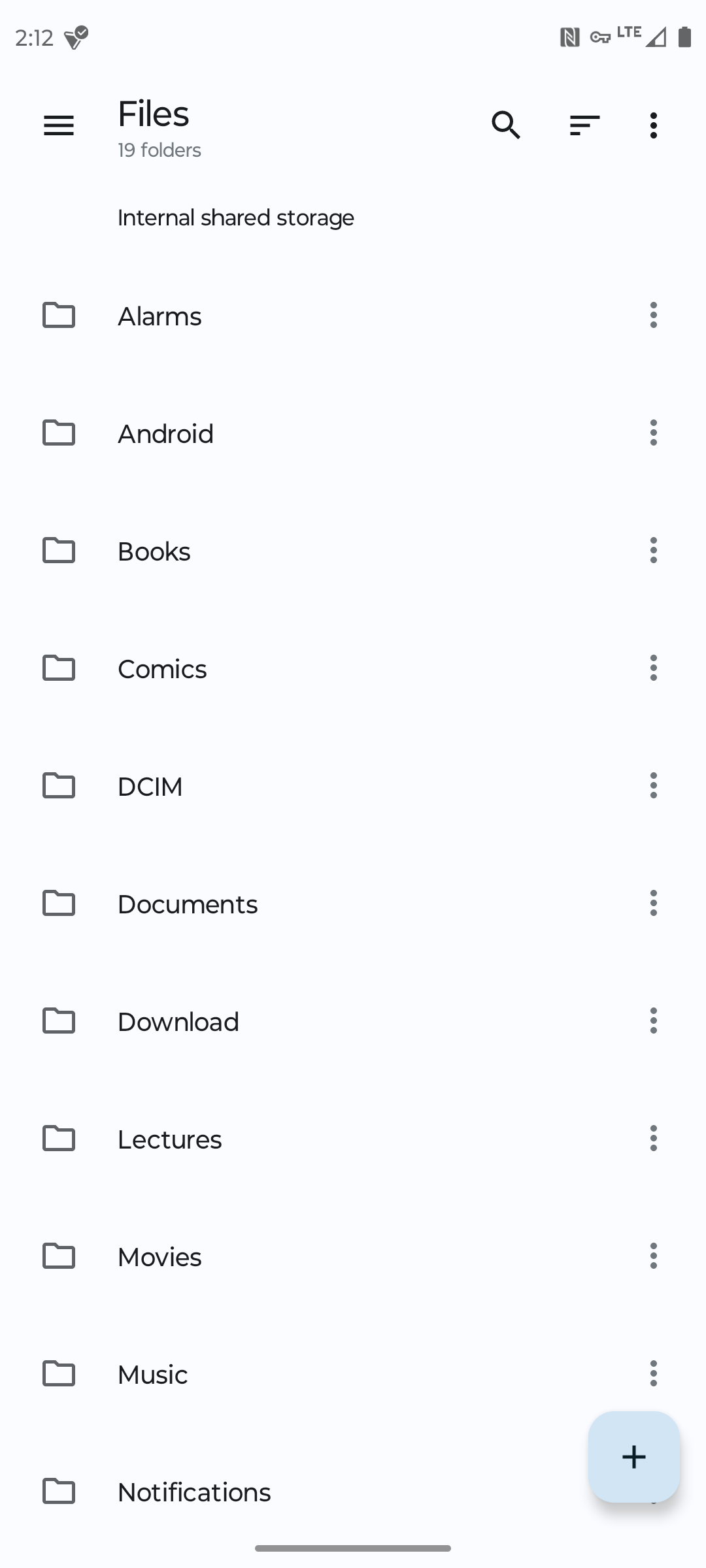Open the navigation drawer menu
This screenshot has height=1568, width=706.
59,125
